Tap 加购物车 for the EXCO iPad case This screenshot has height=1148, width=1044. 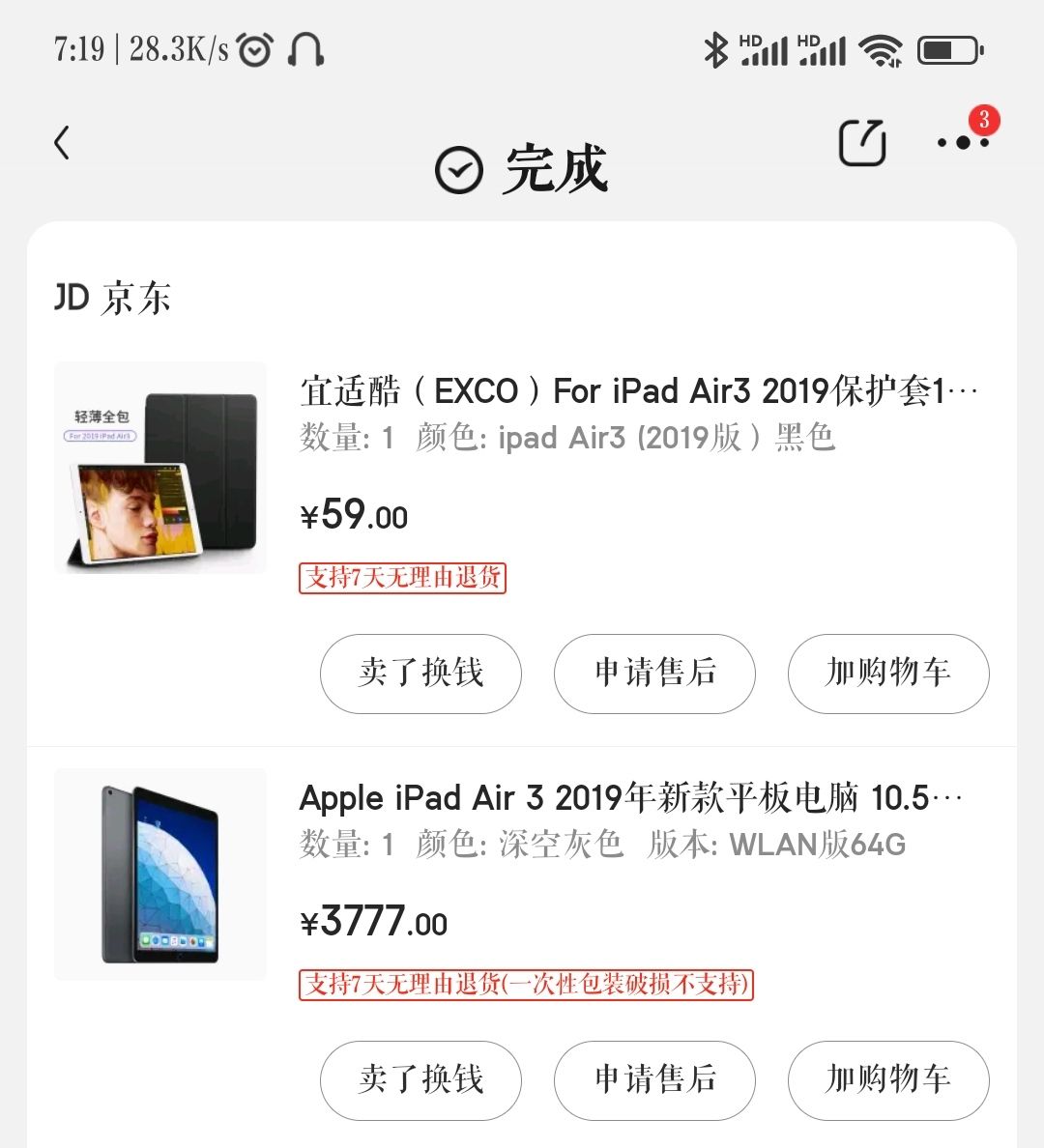(887, 674)
